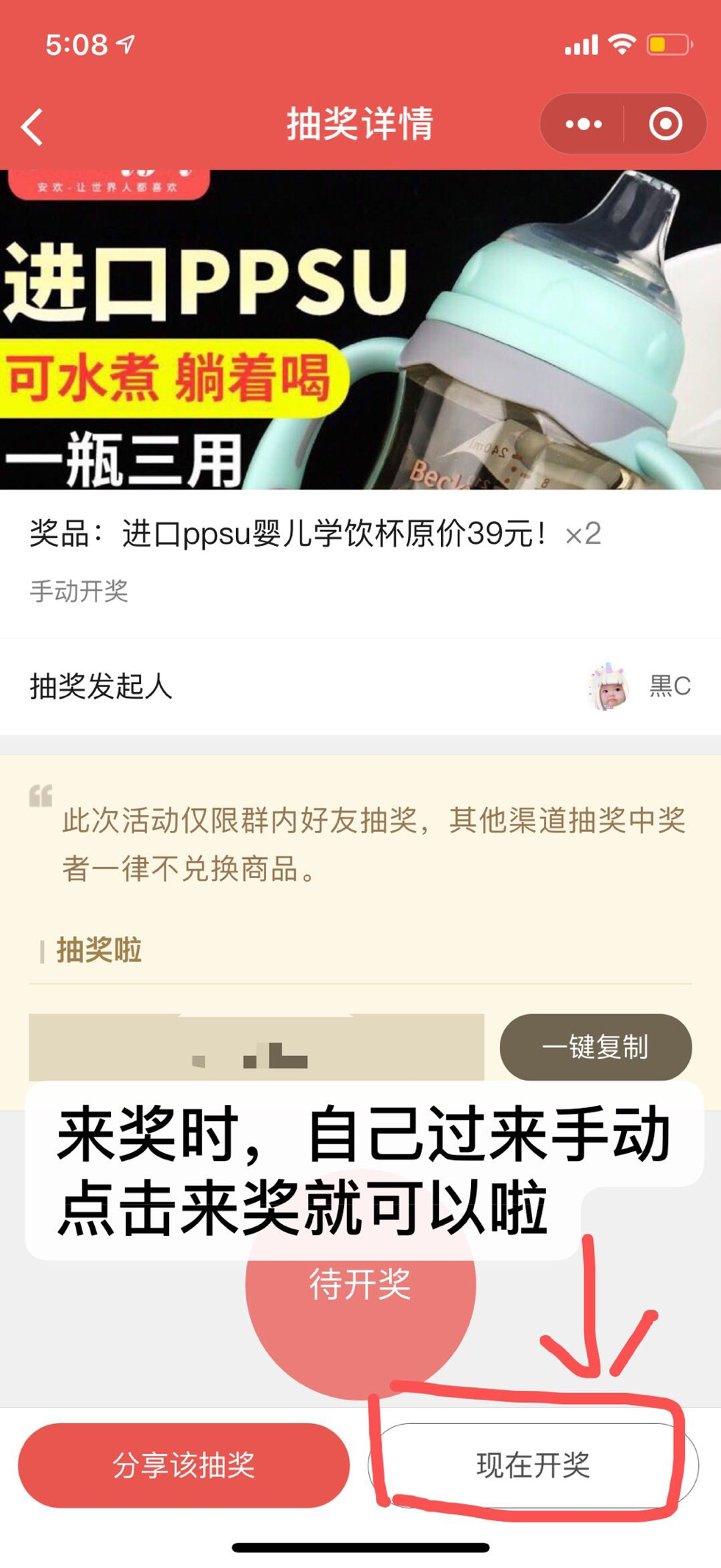Tap the 抽奖详情 title bar
The height and width of the screenshot is (1568, 721).
pyautogui.click(x=360, y=124)
